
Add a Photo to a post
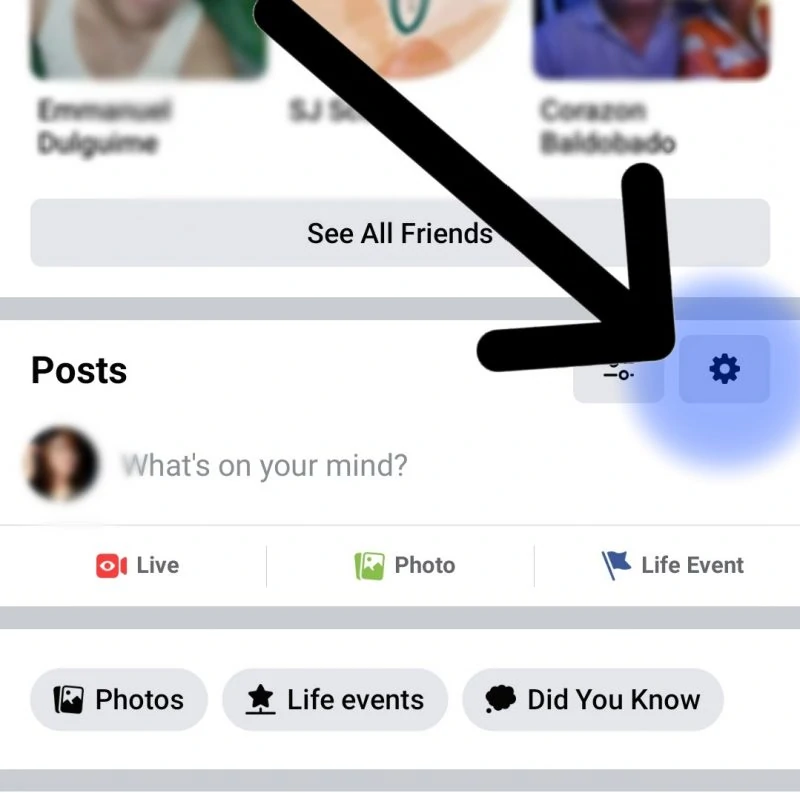point(405,565)
